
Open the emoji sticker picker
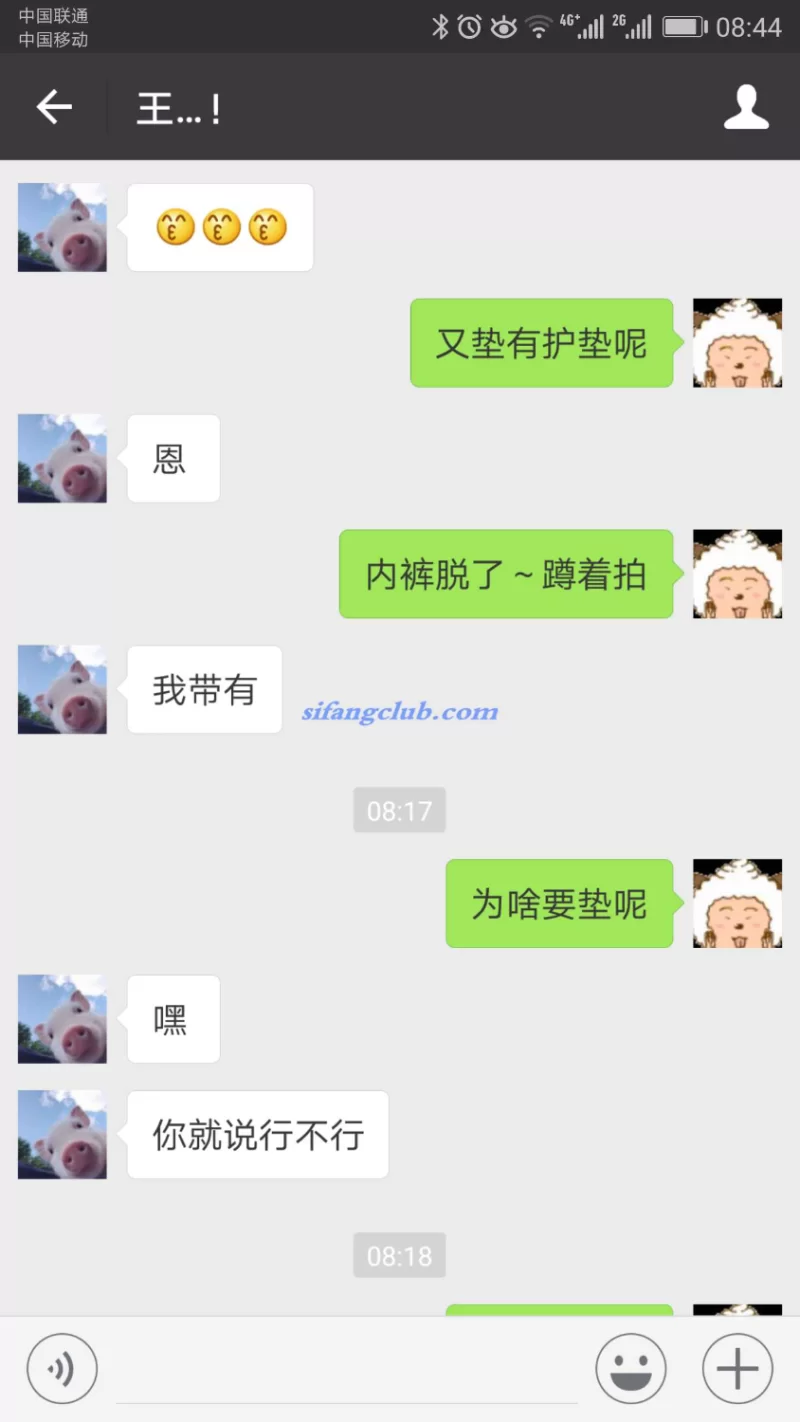tap(631, 1369)
